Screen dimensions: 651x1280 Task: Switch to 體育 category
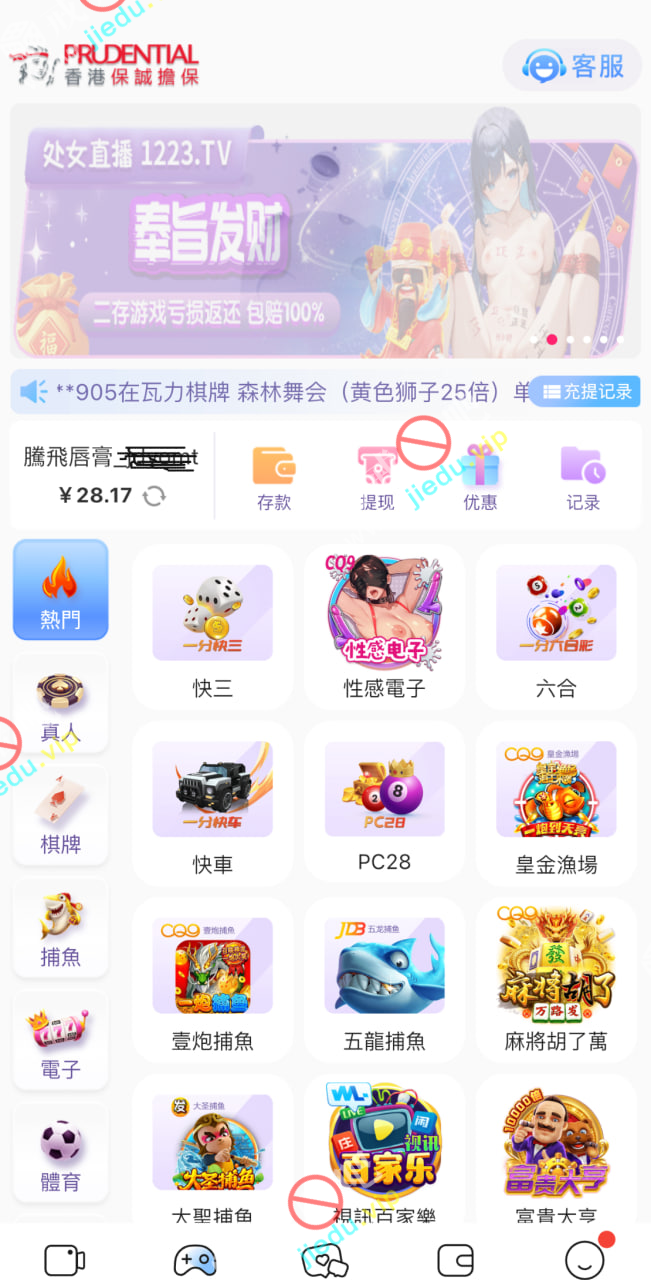point(60,1154)
